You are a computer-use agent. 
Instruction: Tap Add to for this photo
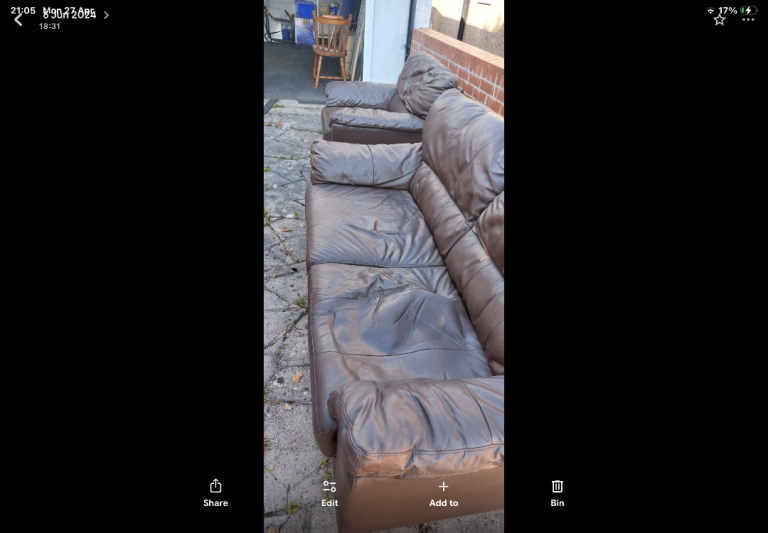tap(443, 492)
